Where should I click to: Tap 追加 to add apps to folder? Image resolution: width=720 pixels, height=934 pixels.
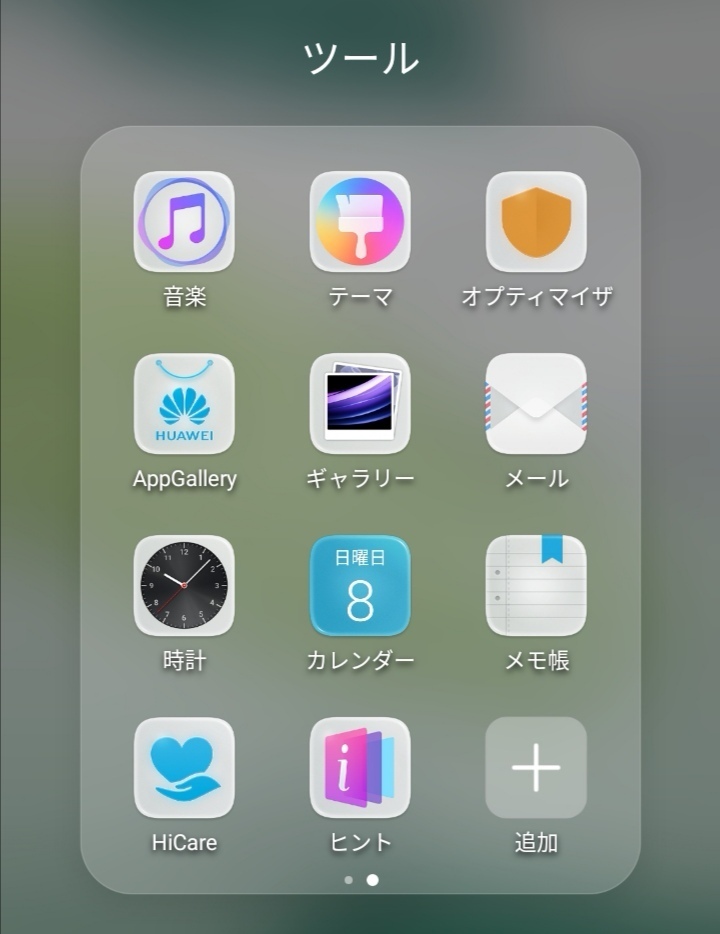click(536, 767)
